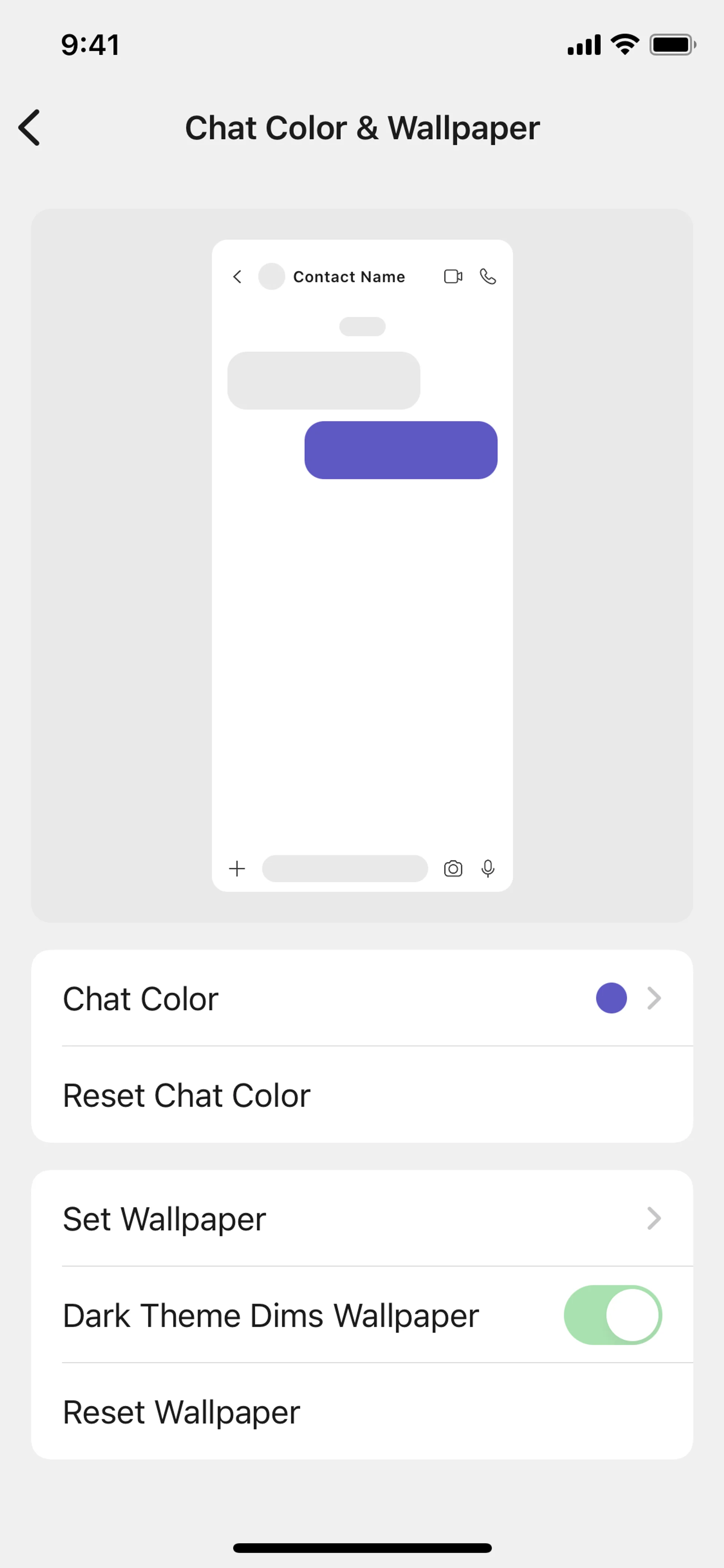724x1568 pixels.
Task: Open the Chat Color setting
Action: click(361, 998)
